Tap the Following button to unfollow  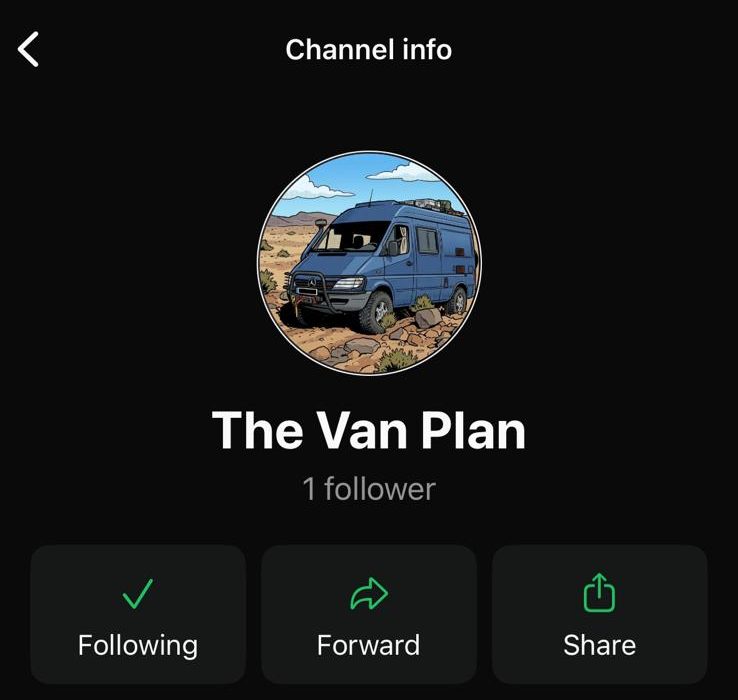138,614
